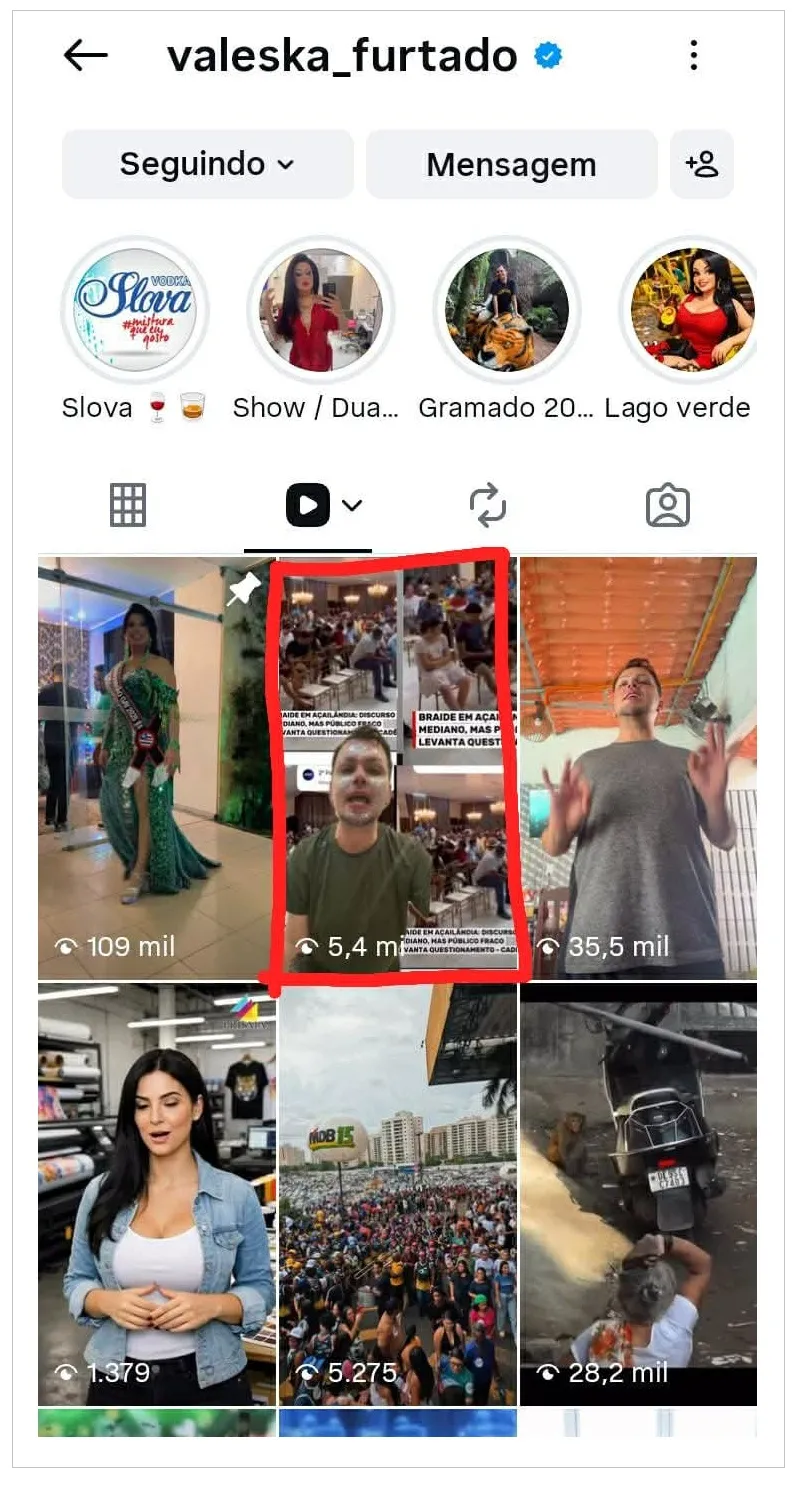Viewport: 796px width, 1485px height.
Task: Open the reel with 1.379 views
Action: click(156, 1194)
